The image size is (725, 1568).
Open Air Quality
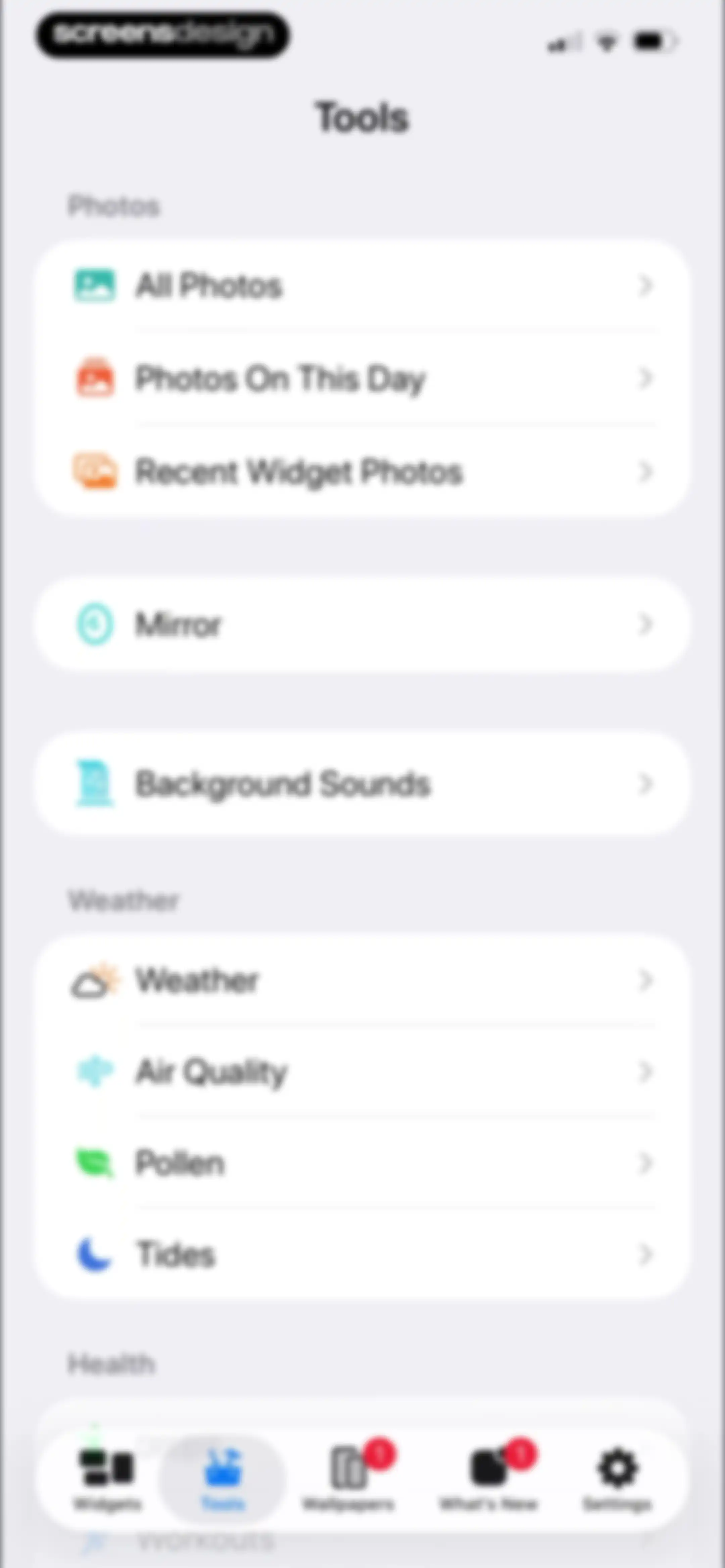[363, 1071]
